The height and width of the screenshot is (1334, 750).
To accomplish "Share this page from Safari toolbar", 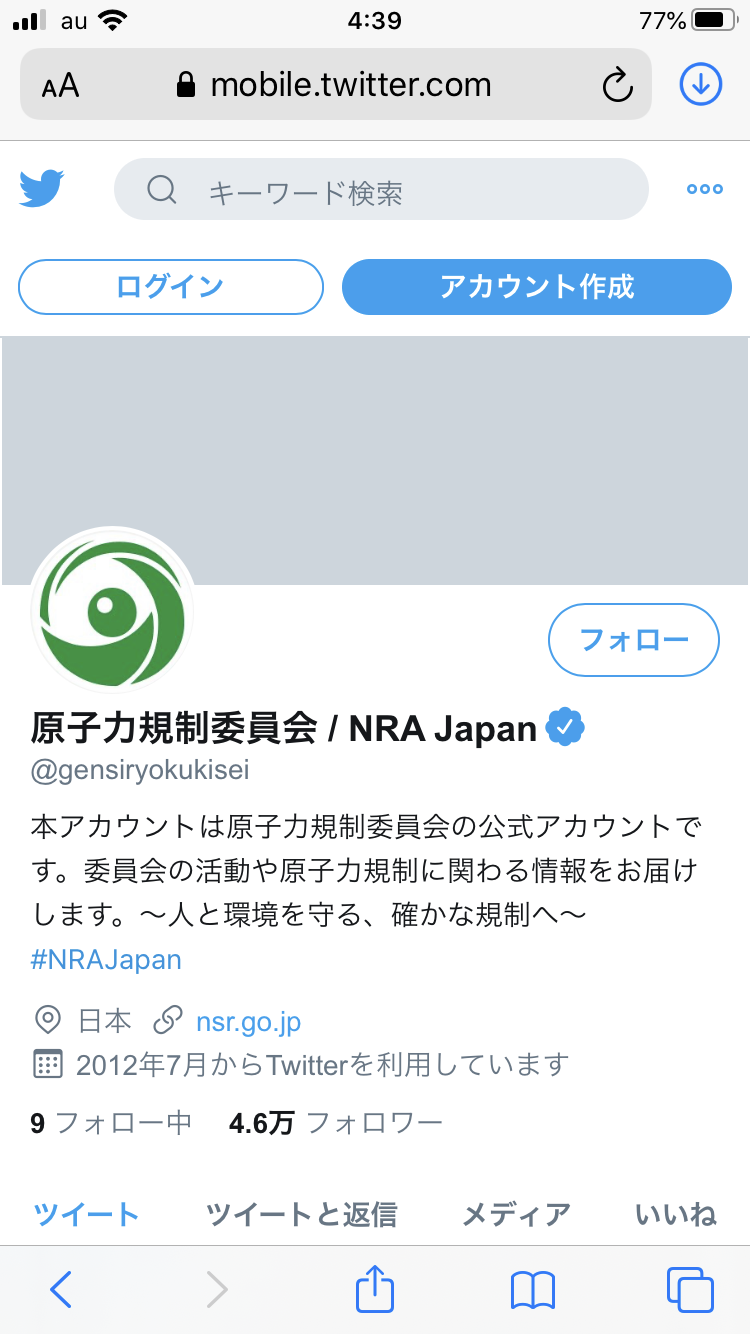I will tap(375, 1290).
